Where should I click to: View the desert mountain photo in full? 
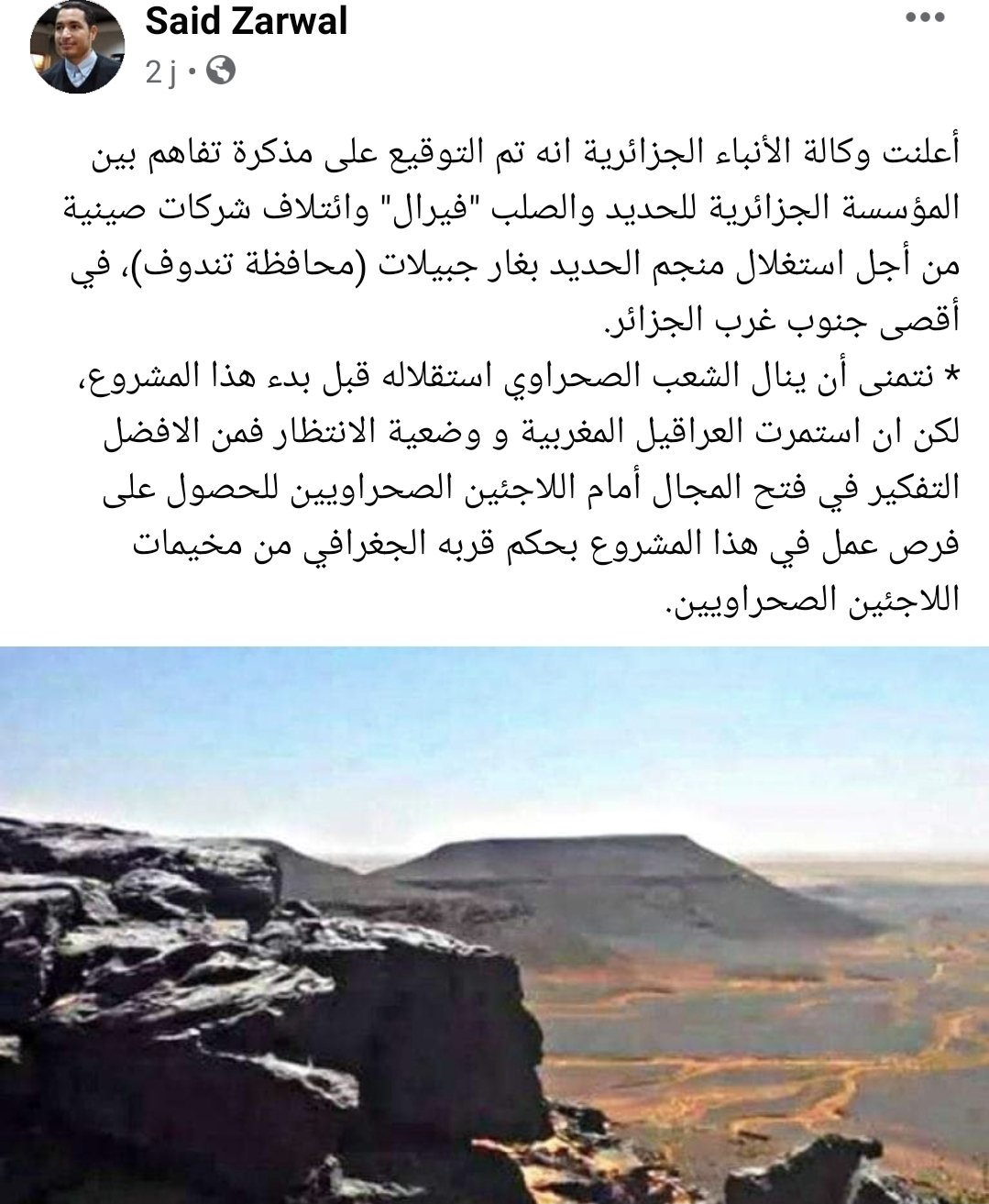(494, 924)
